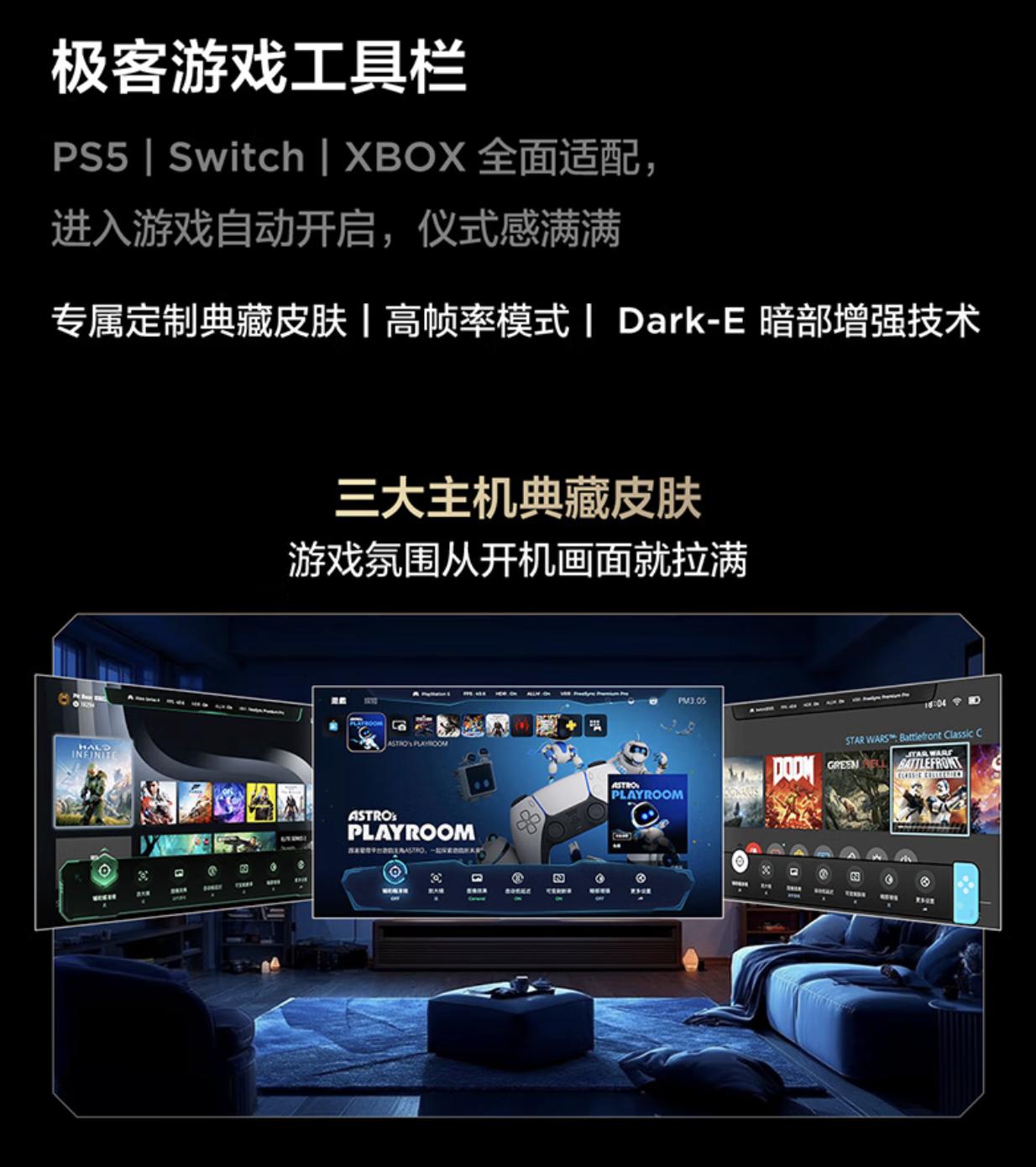Switch to the 探索 tab on PS5 home

pyautogui.click(x=370, y=701)
